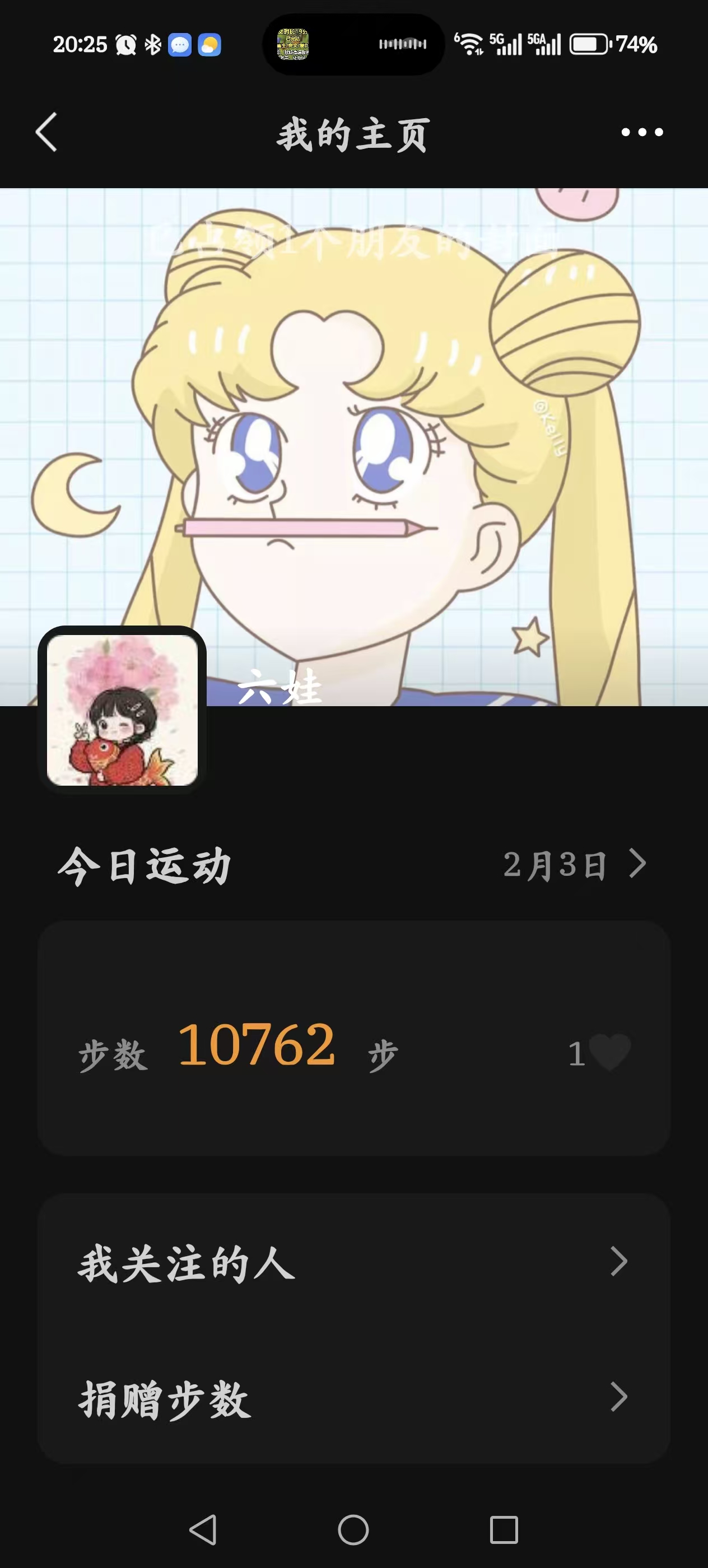Go to the system home screen
The image size is (708, 1568).
(353, 1530)
